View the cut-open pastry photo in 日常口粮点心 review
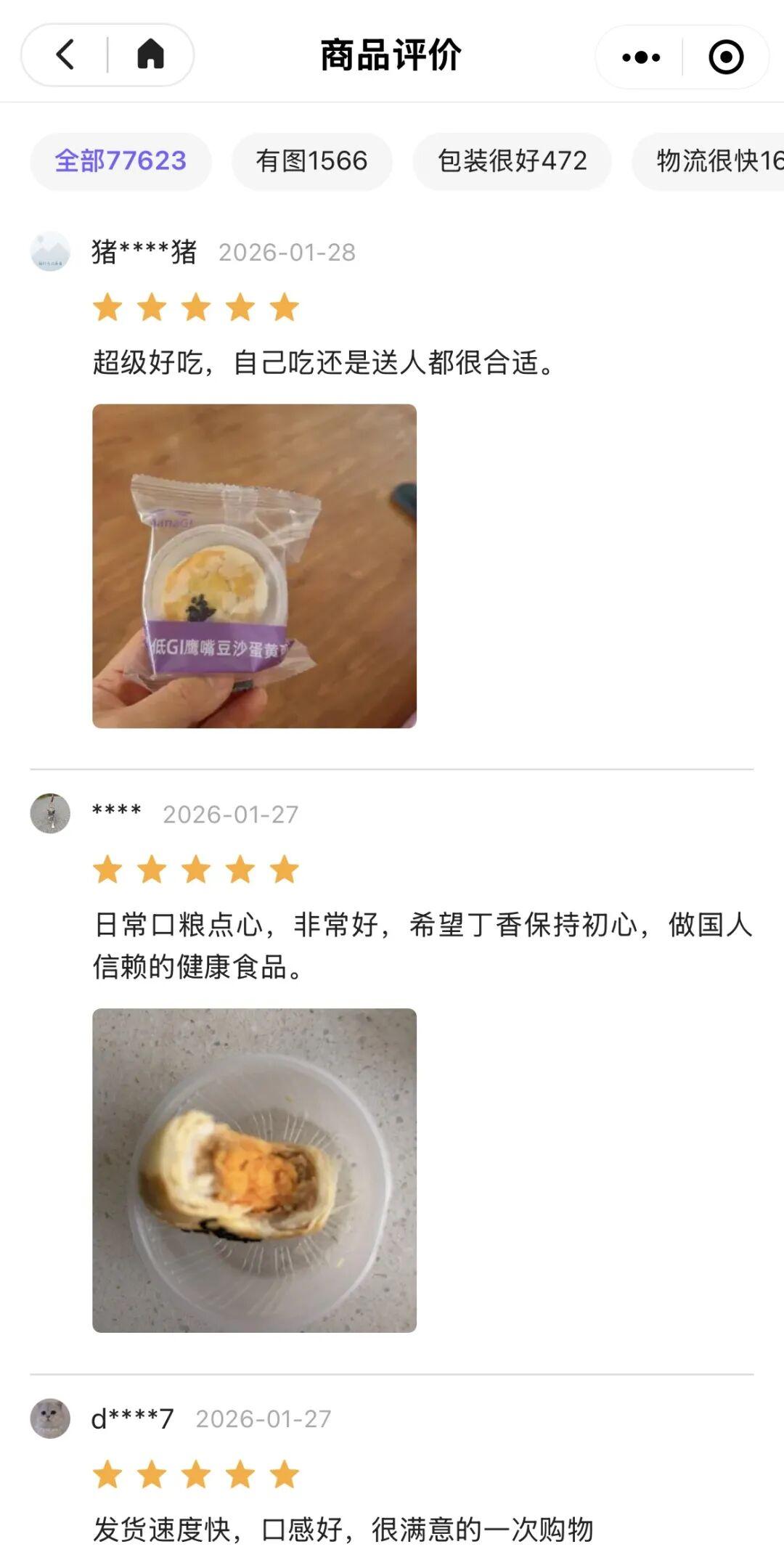 [254, 1170]
